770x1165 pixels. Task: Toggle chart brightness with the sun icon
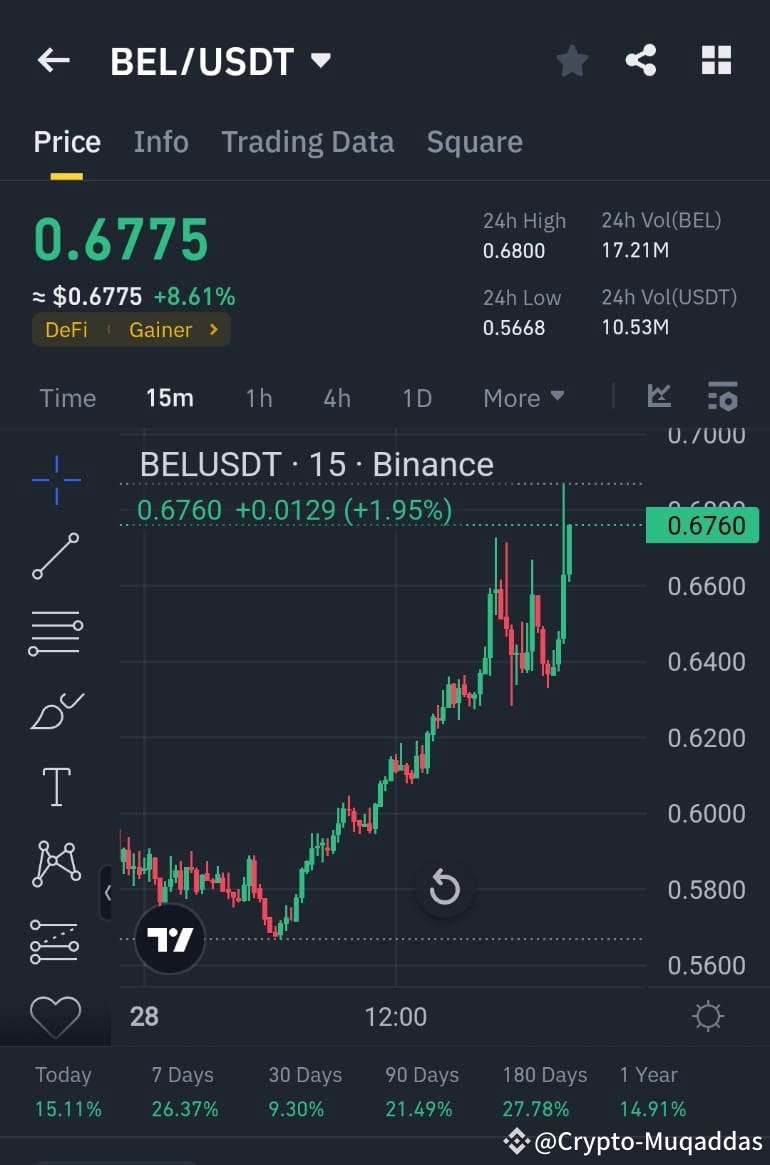(x=708, y=1016)
